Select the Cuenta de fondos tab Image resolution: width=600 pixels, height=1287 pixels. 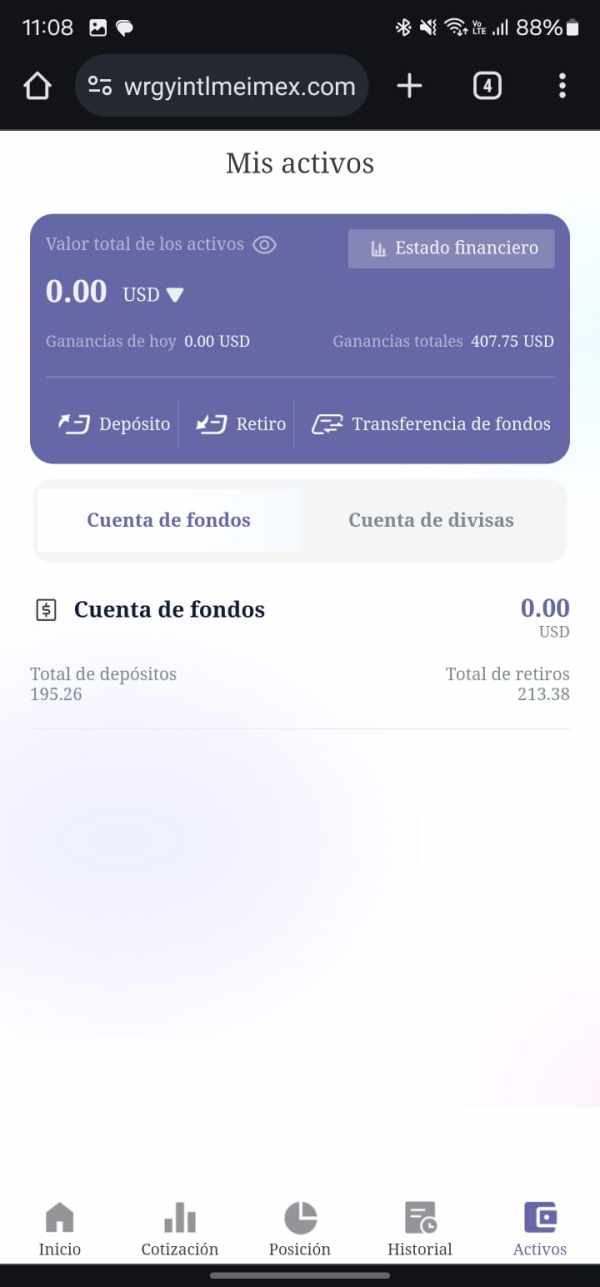[x=169, y=520]
